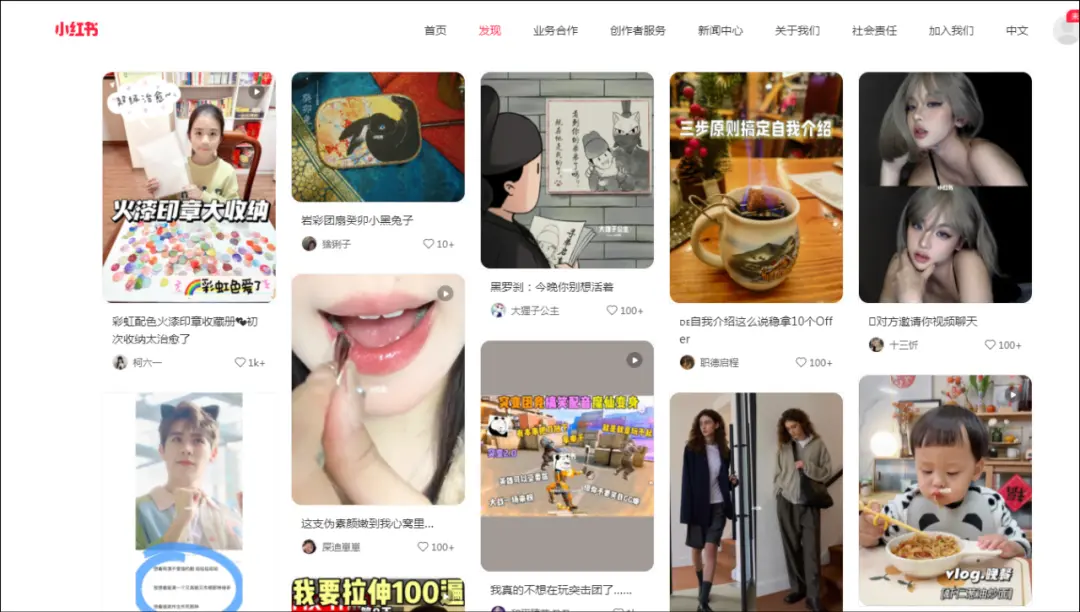Open the 火漆印章大收纳 video post
This screenshot has height=612, width=1080.
[x=188, y=187]
